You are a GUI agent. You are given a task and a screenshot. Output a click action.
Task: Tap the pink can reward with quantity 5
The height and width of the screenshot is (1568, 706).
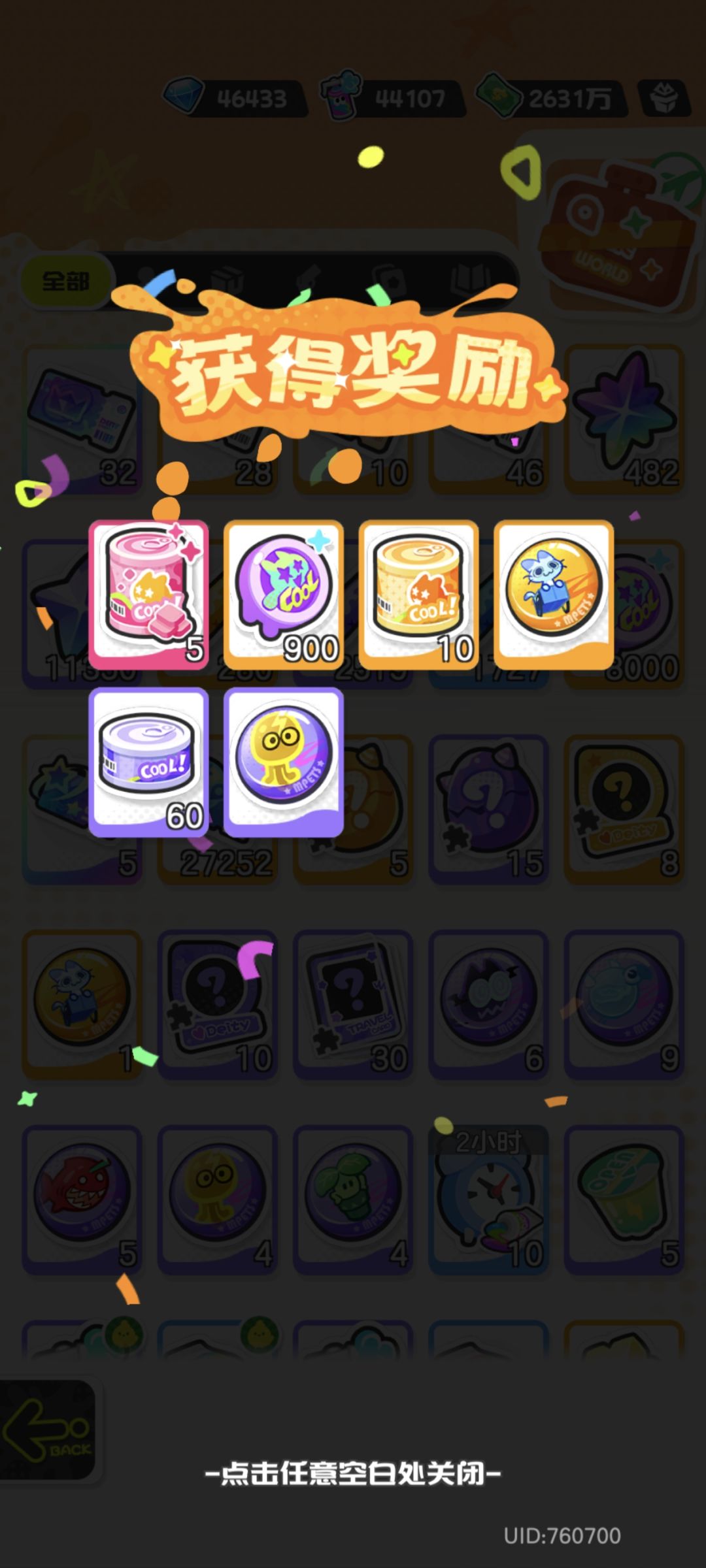[148, 595]
